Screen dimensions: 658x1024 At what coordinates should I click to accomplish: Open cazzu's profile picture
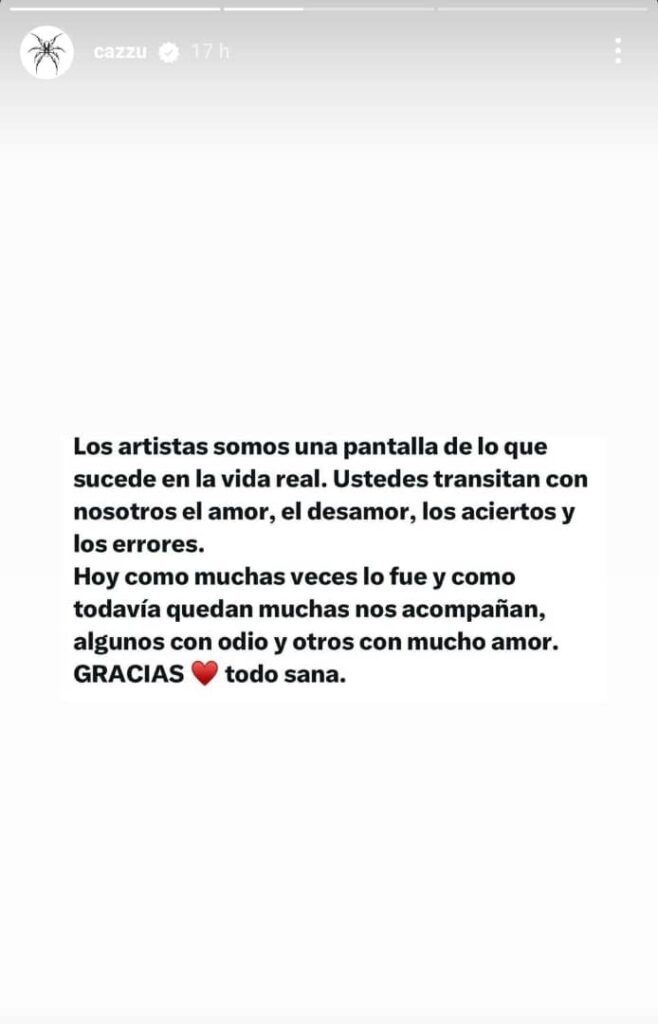[47, 52]
